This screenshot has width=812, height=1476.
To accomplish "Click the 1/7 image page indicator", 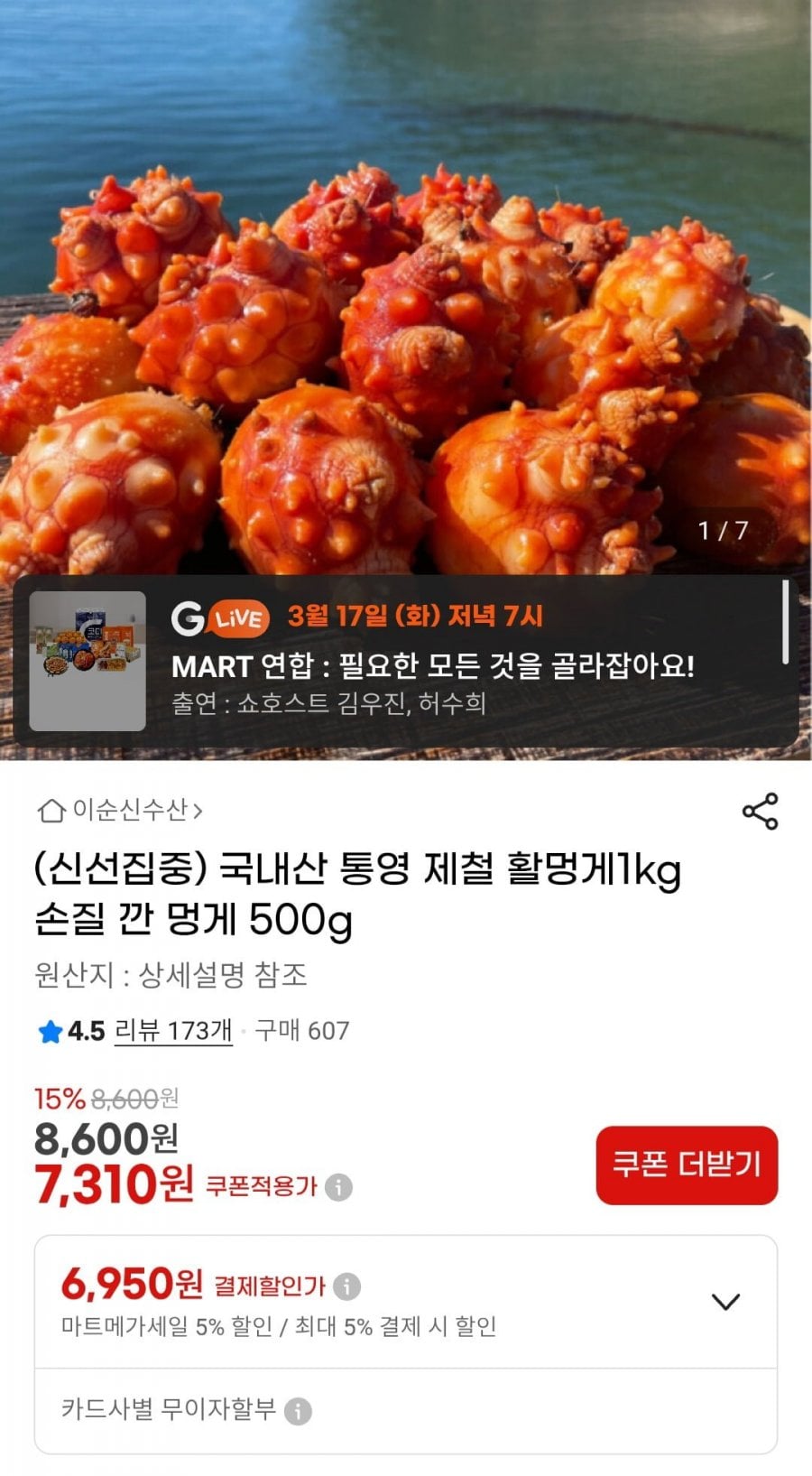I will coord(722,532).
